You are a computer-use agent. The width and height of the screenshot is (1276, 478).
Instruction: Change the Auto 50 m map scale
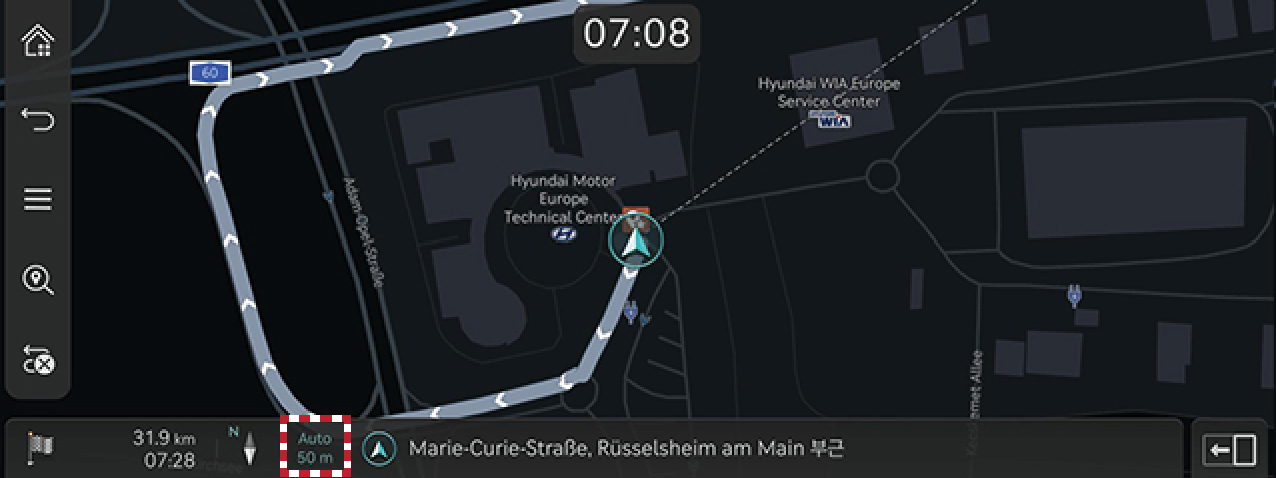(x=315, y=448)
